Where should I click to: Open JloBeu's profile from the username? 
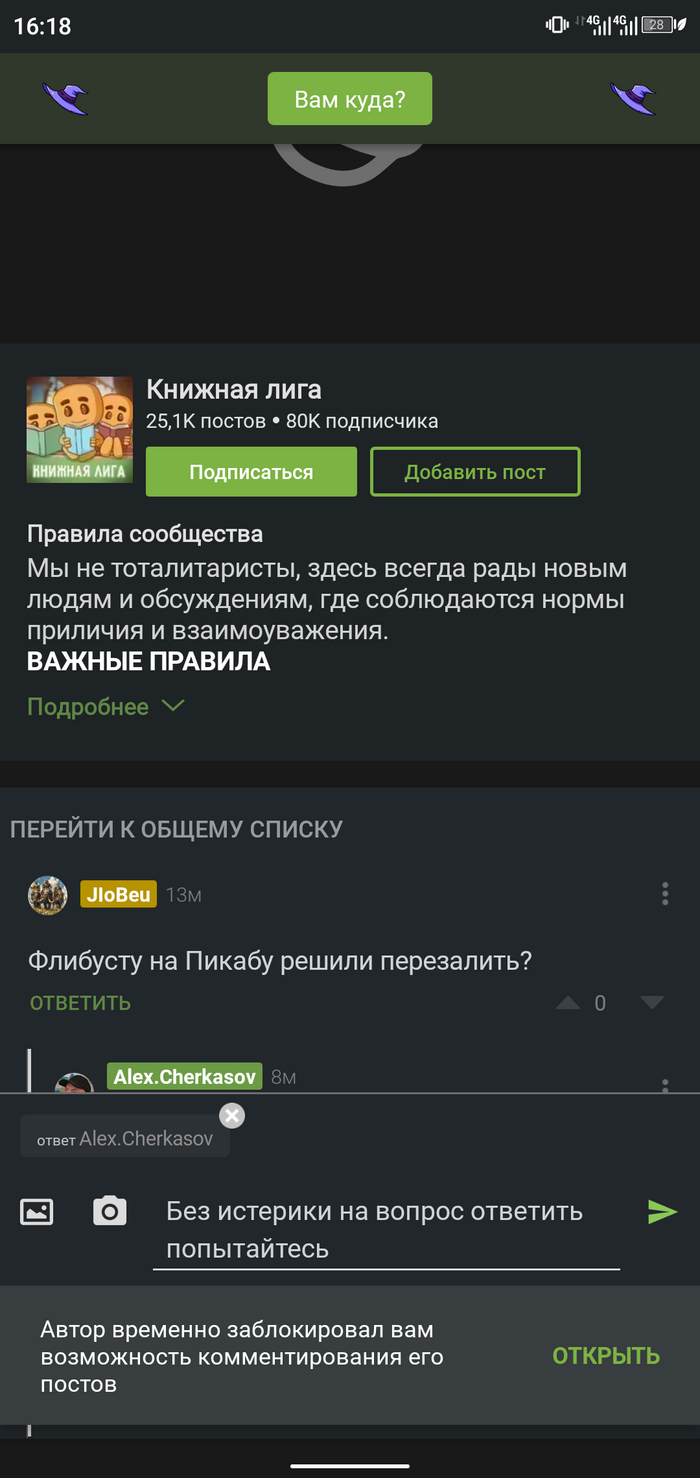coord(118,894)
